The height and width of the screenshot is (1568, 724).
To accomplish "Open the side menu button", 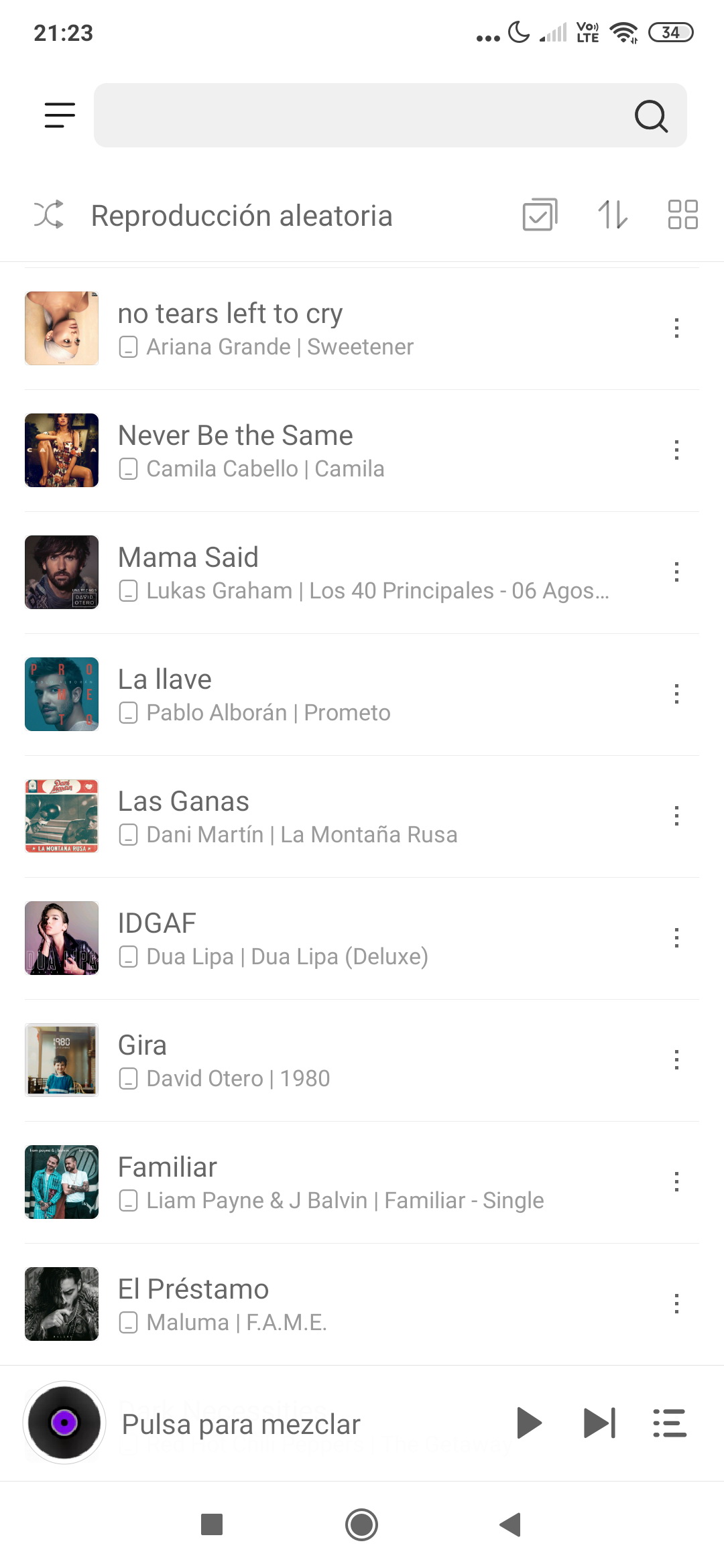I will tap(60, 115).
